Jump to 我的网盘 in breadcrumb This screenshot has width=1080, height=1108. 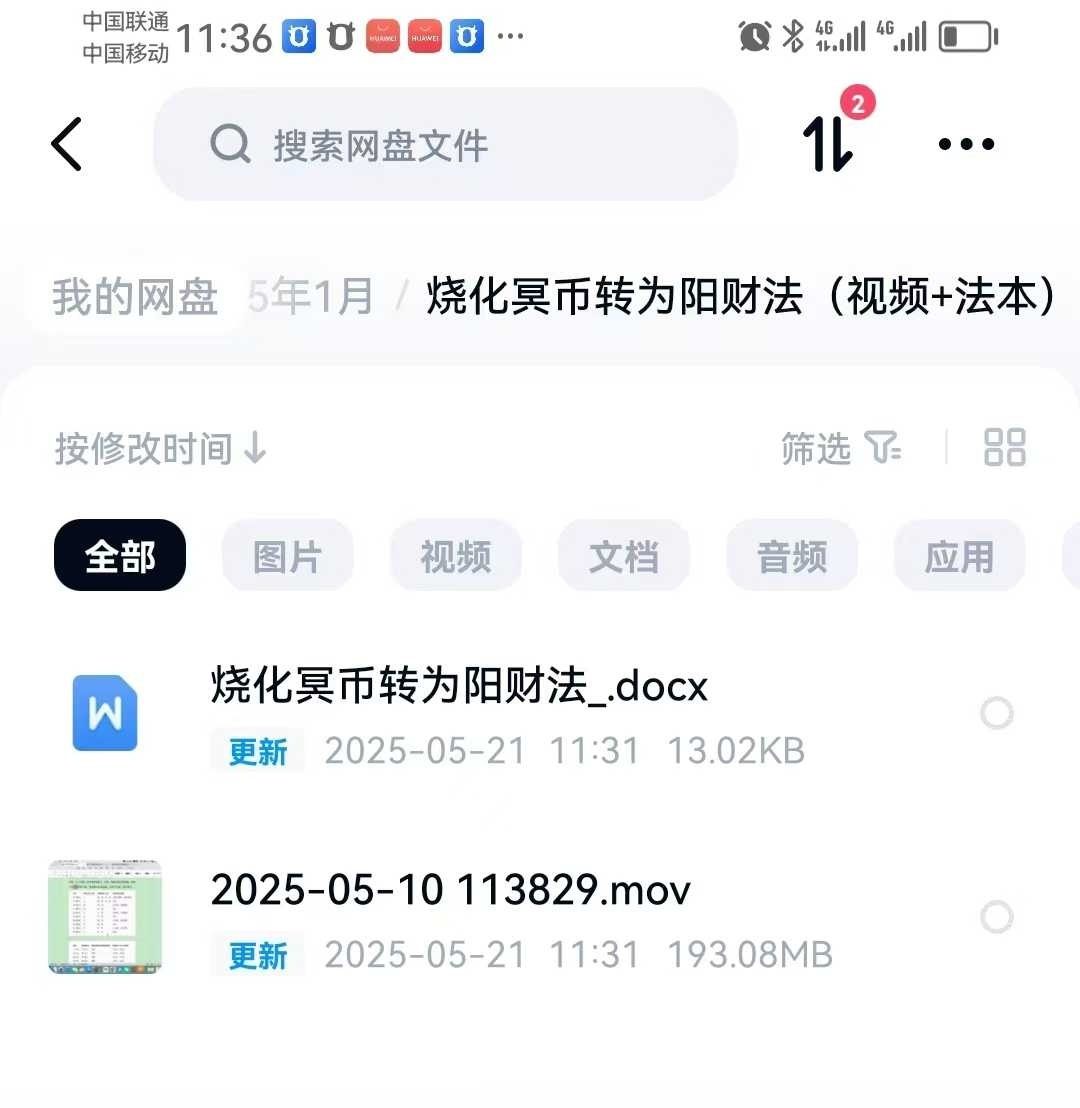click(135, 297)
